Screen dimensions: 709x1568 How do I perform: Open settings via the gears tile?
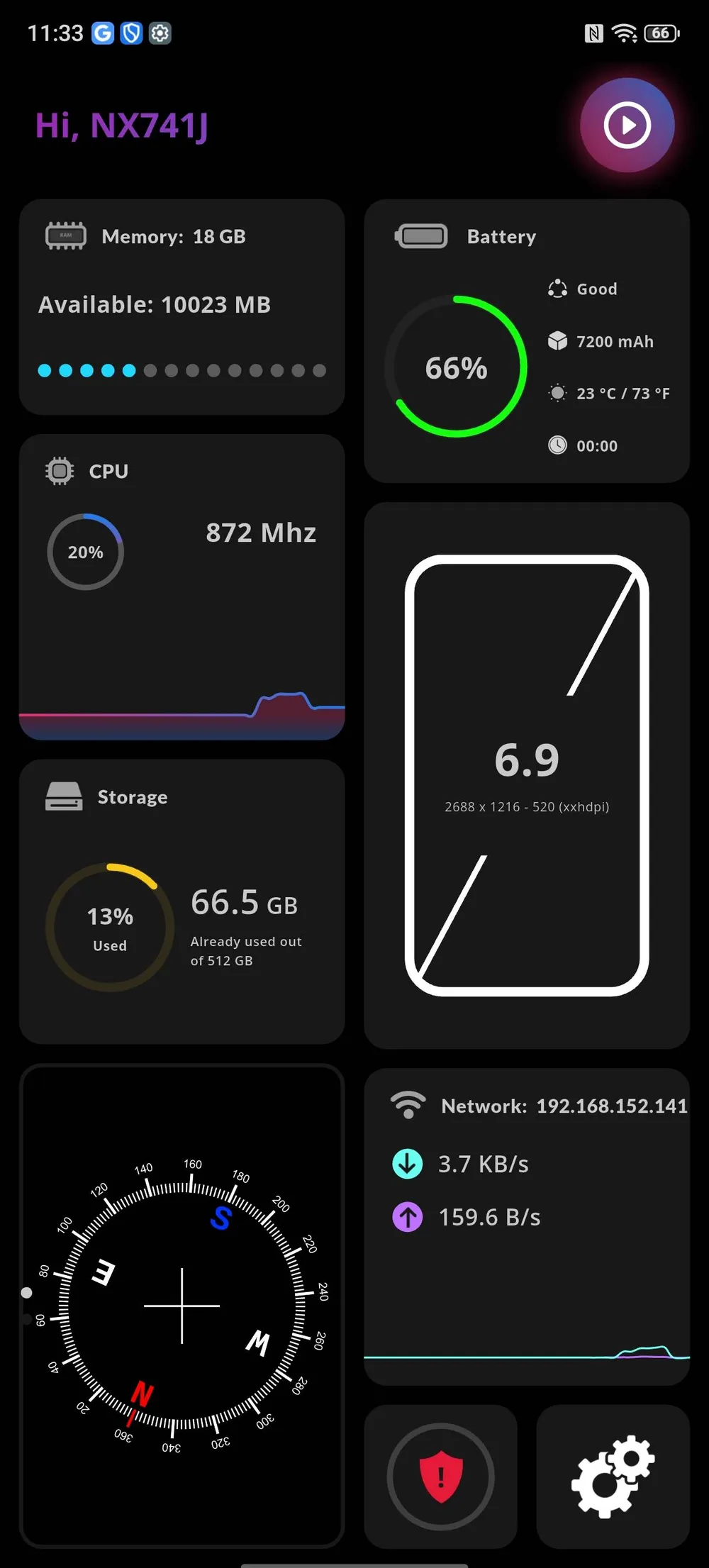pyautogui.click(x=613, y=1477)
